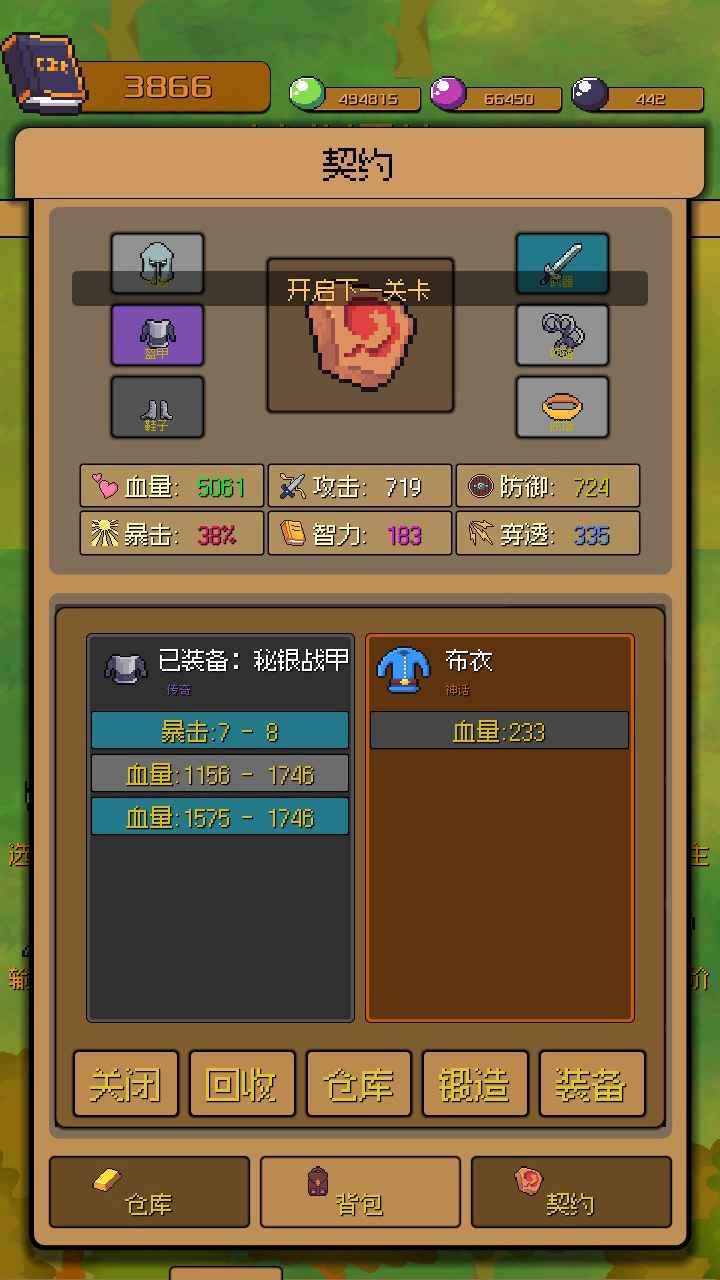Select the bowl item slot

[562, 407]
